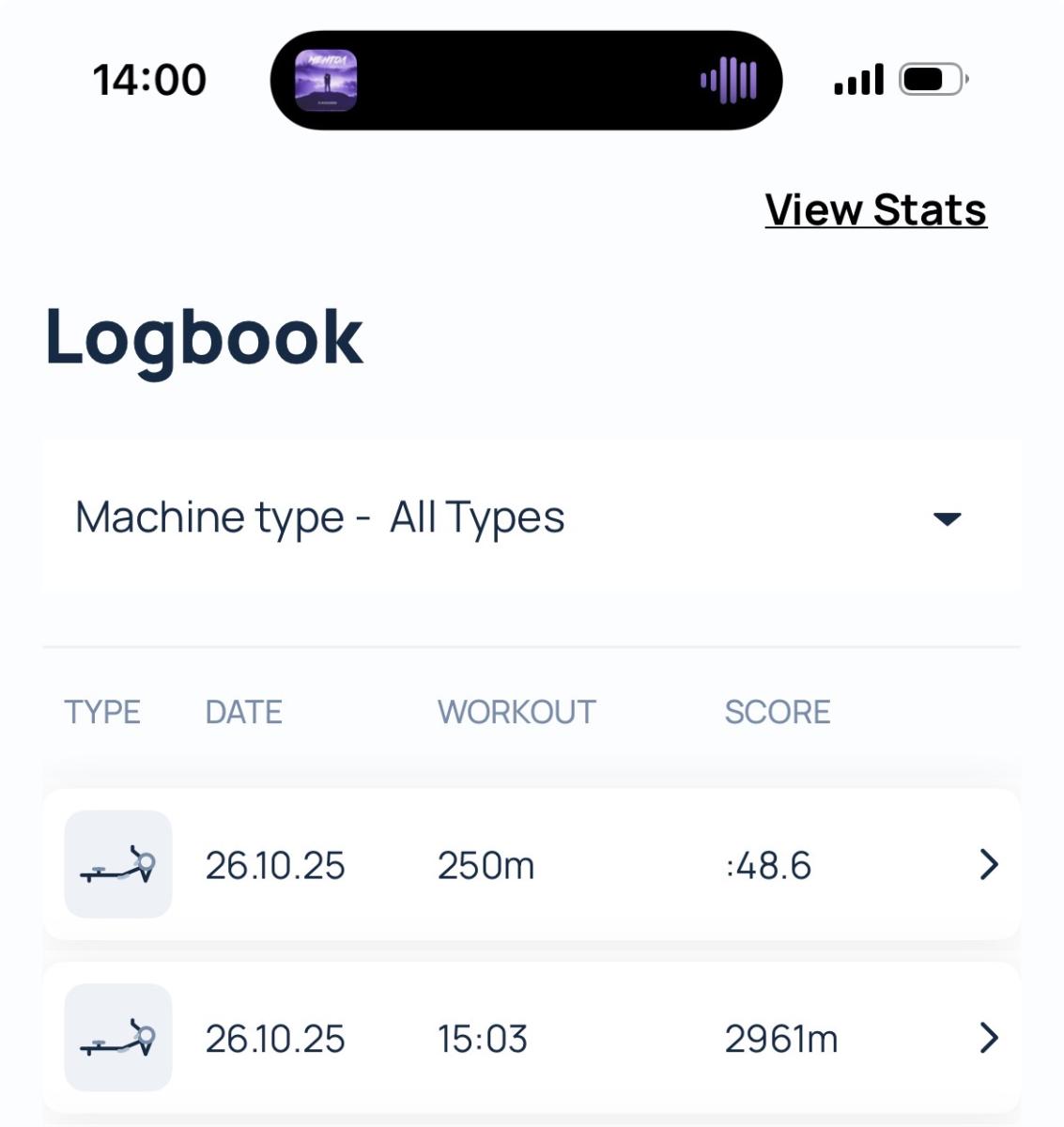Open the View Stats link
The image size is (1064, 1127).
pos(875,209)
